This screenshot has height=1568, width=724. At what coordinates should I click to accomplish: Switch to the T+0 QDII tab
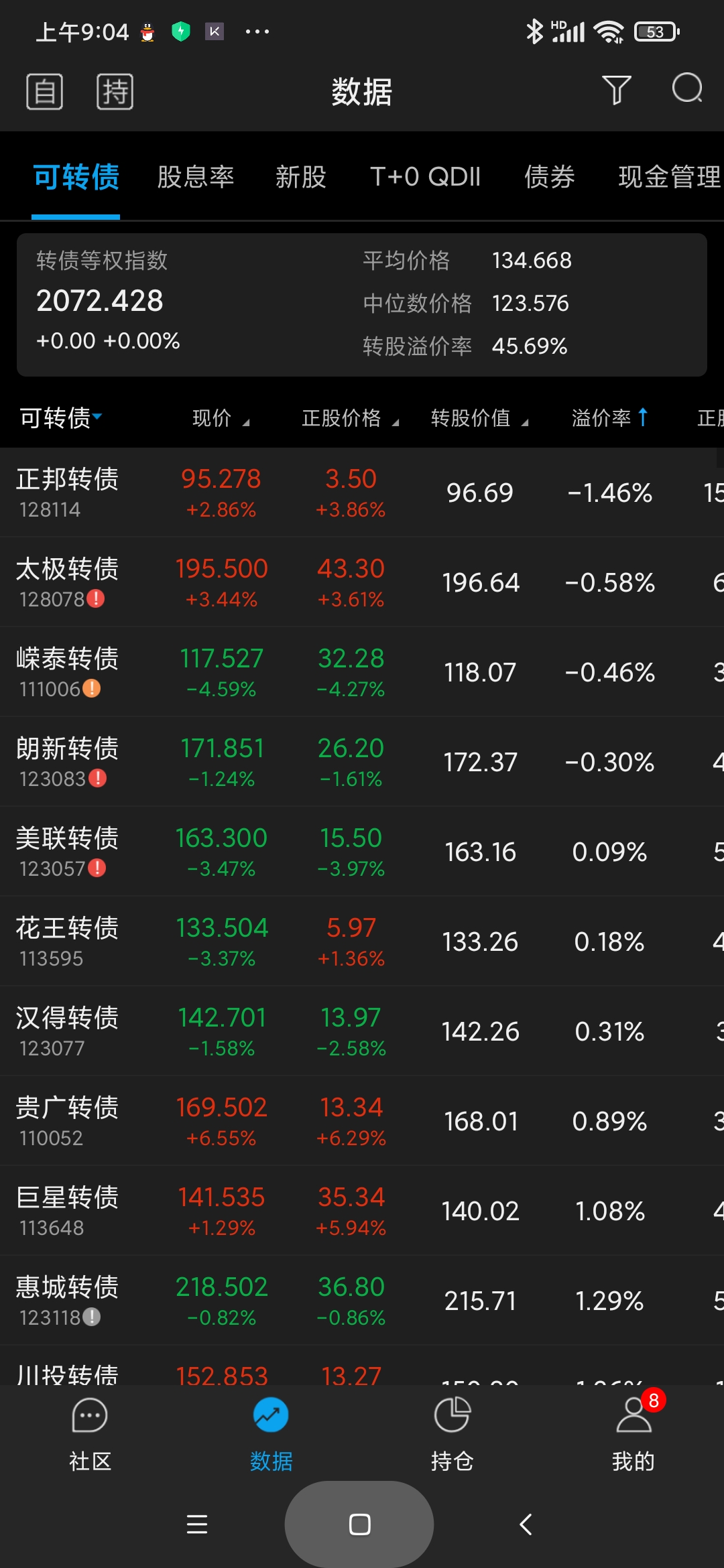425,177
